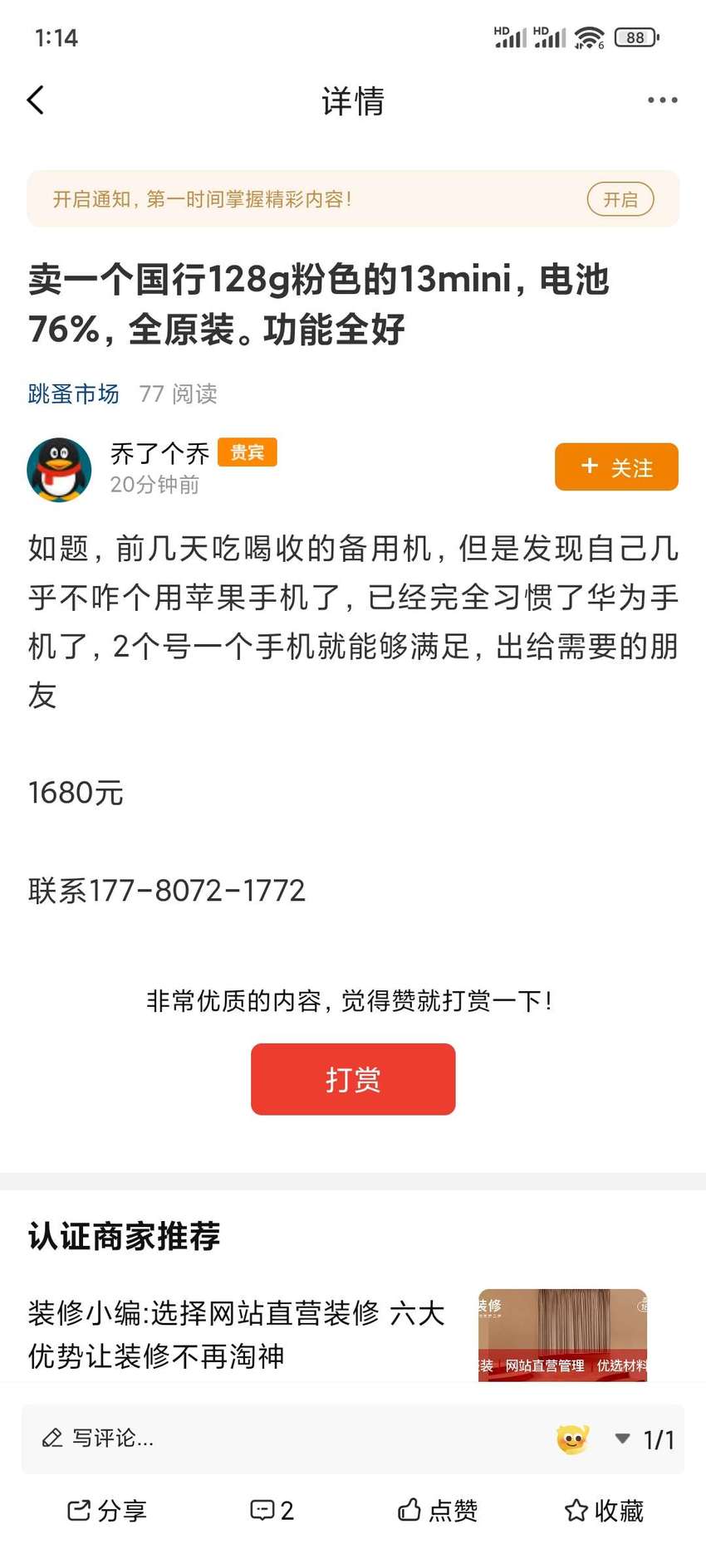Save the post with 收藏
Image resolution: width=706 pixels, height=1568 pixels.
(x=604, y=1511)
